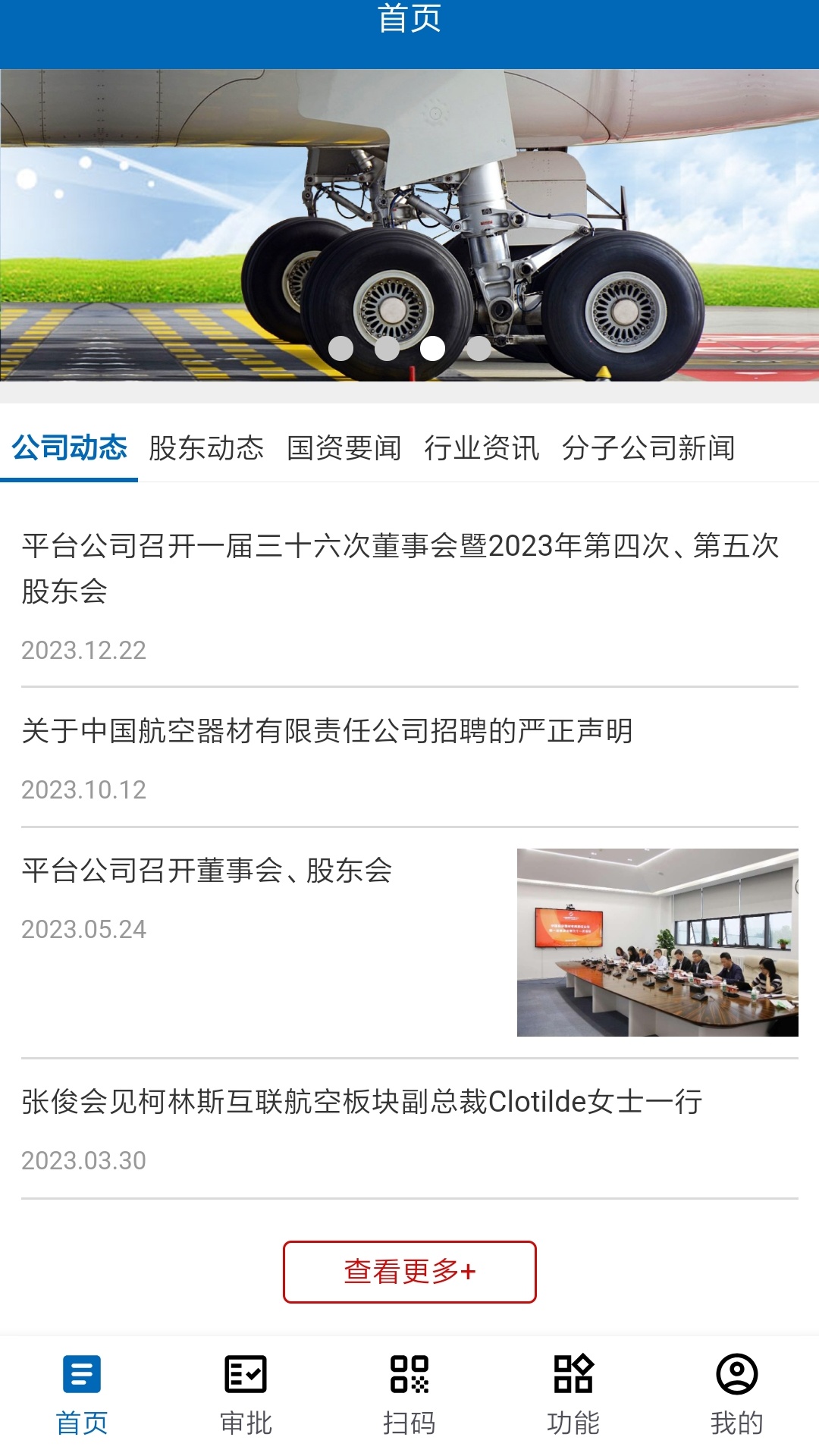Tap the 首页 tab in bottom navigation
Screen dimensions: 819x1456
pos(82,1394)
